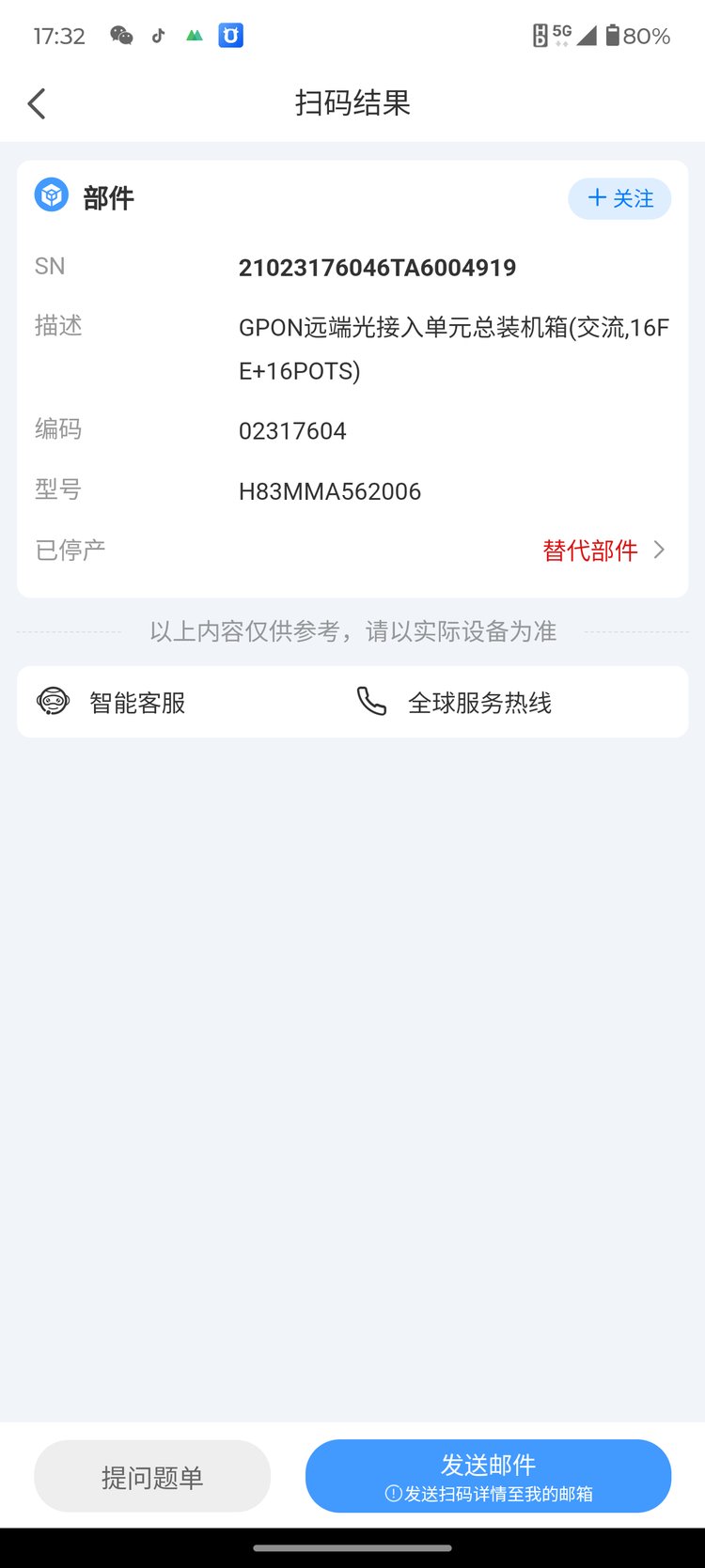The image size is (705, 1568).
Task: Send scan details via 发送邮件
Action: (x=488, y=1476)
